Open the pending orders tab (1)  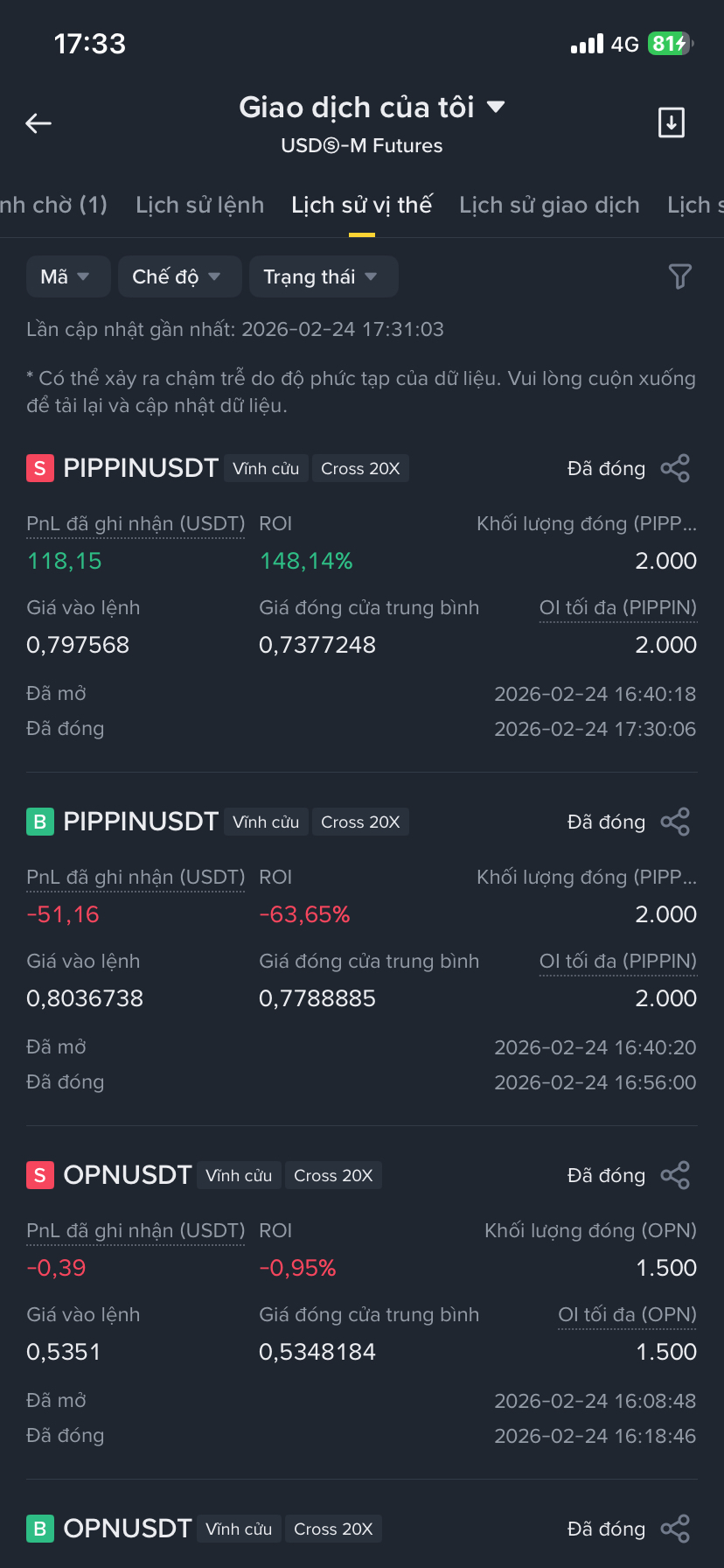(52, 205)
